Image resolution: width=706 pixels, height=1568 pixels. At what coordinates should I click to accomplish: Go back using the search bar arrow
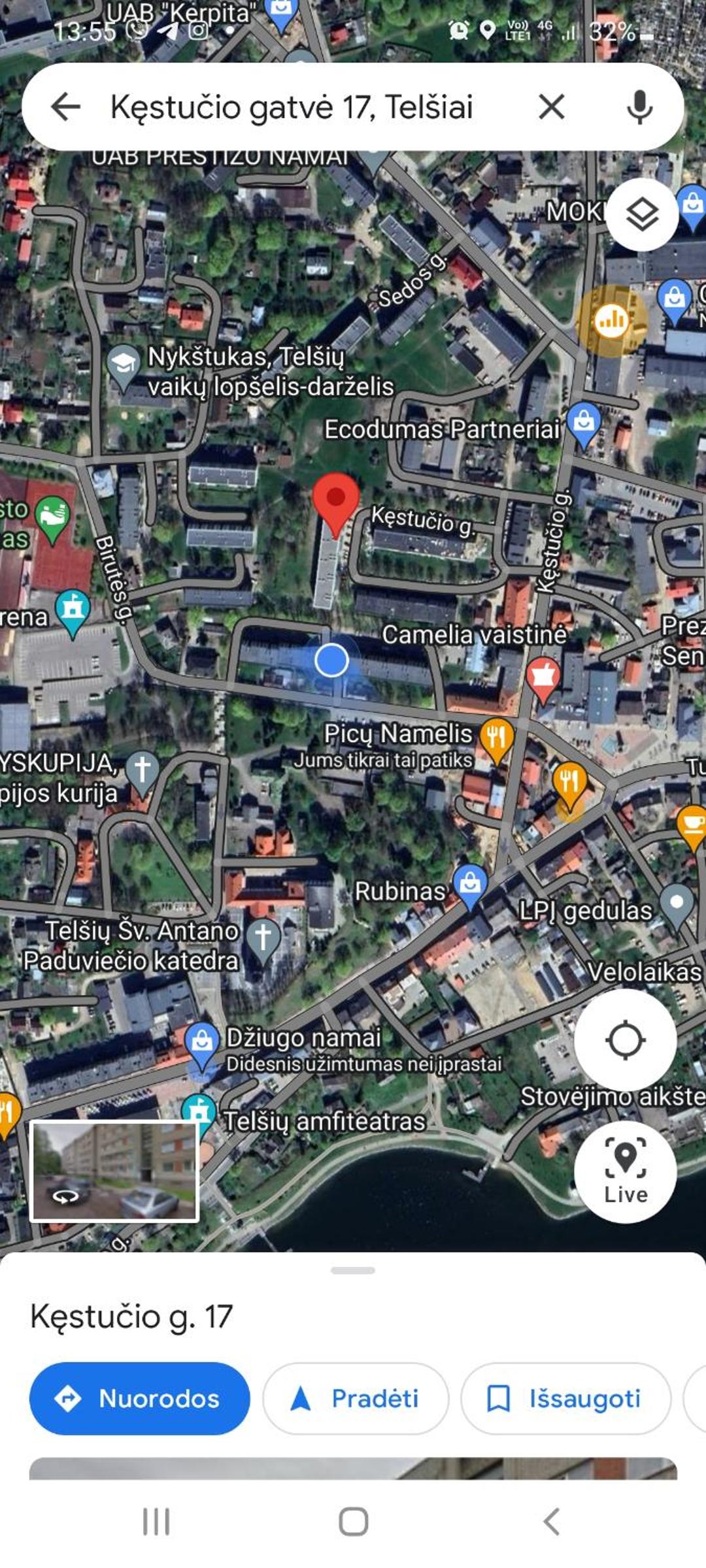[x=65, y=106]
